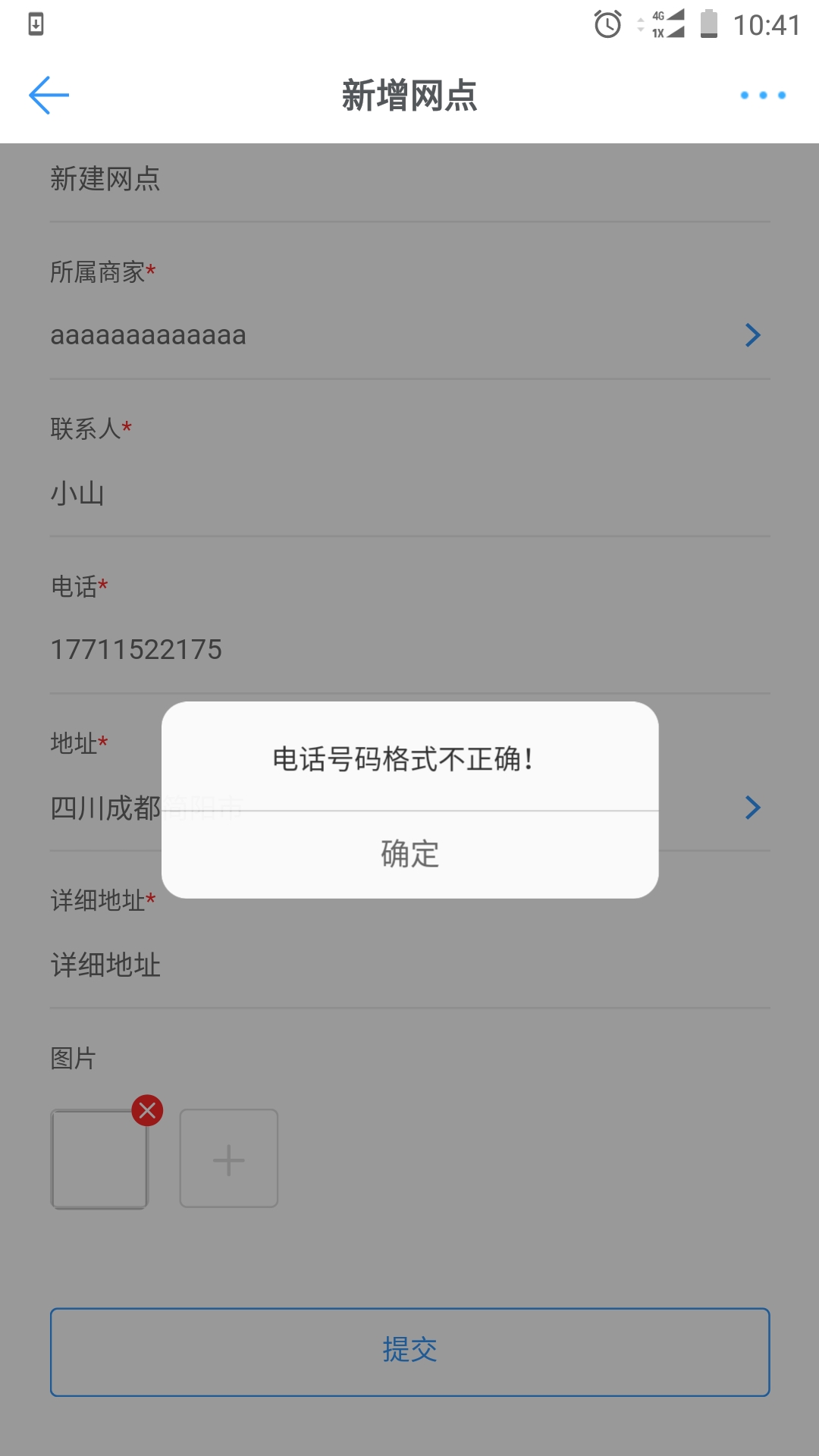Remove the uploaded picture with red X

click(x=147, y=1110)
